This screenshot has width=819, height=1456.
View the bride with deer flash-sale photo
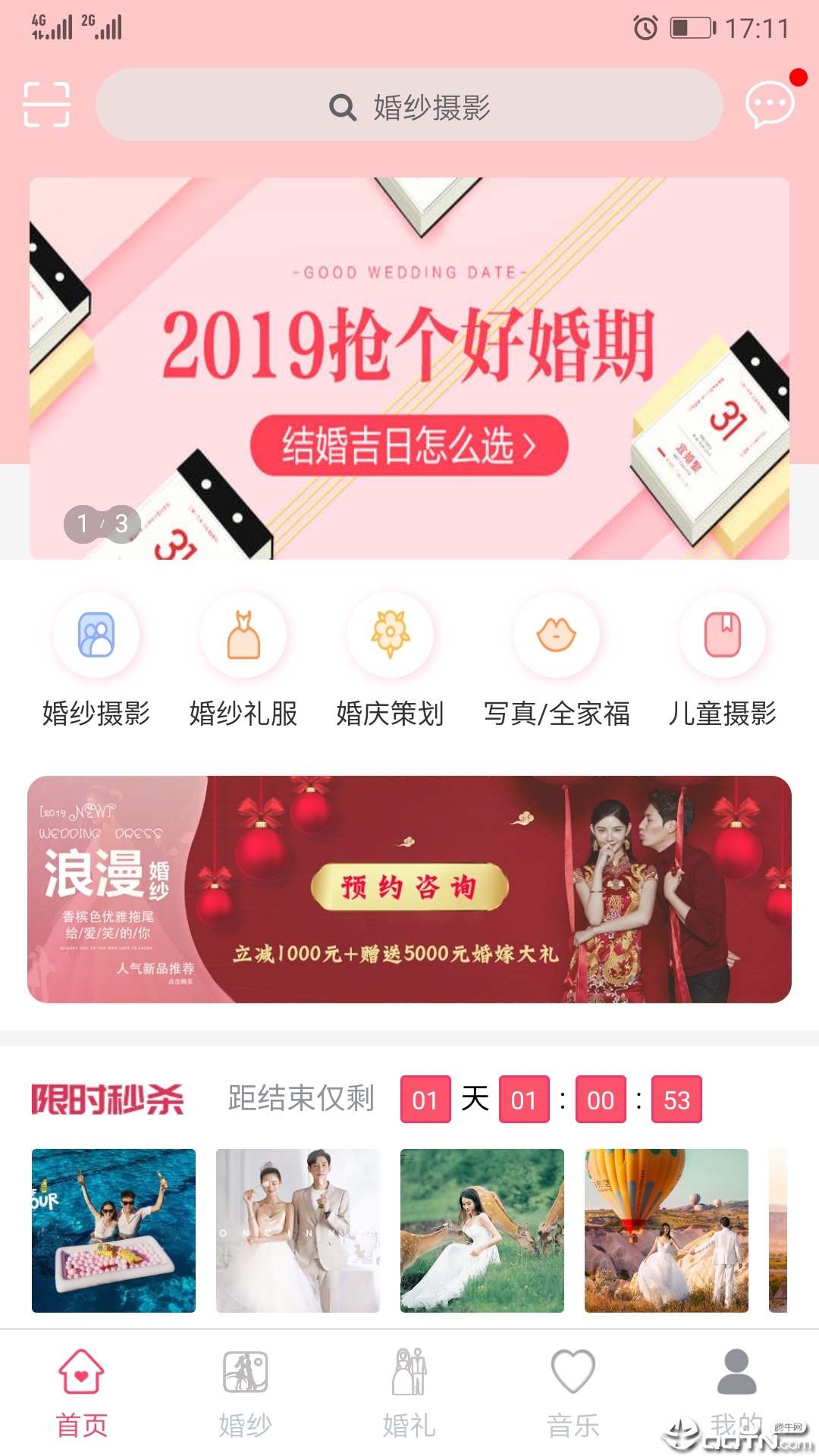[482, 1230]
